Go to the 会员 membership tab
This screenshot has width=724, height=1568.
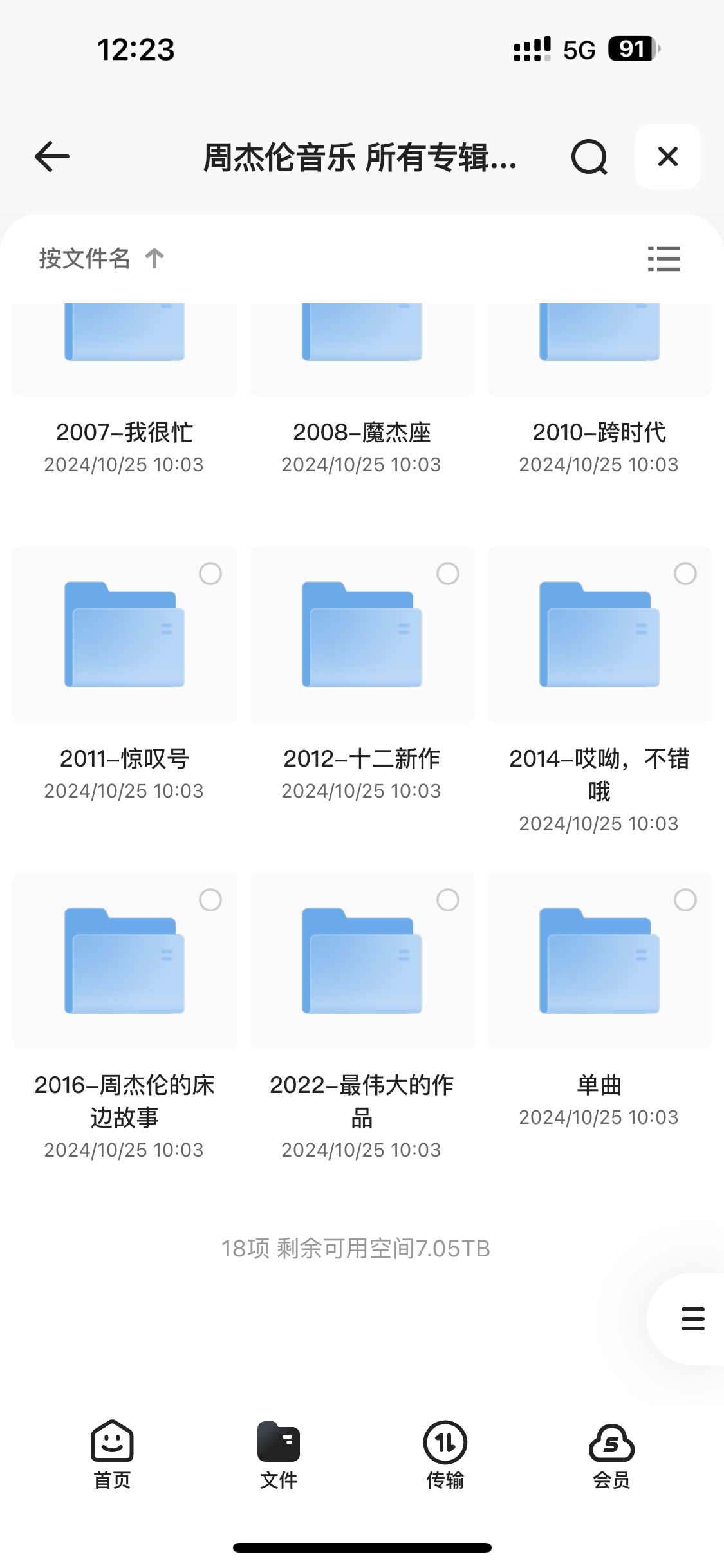611,1461
